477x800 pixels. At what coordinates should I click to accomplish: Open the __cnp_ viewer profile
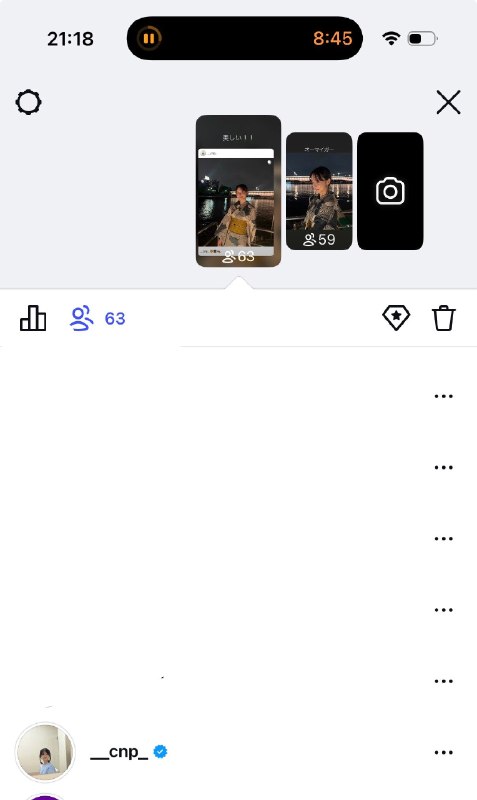pos(118,752)
